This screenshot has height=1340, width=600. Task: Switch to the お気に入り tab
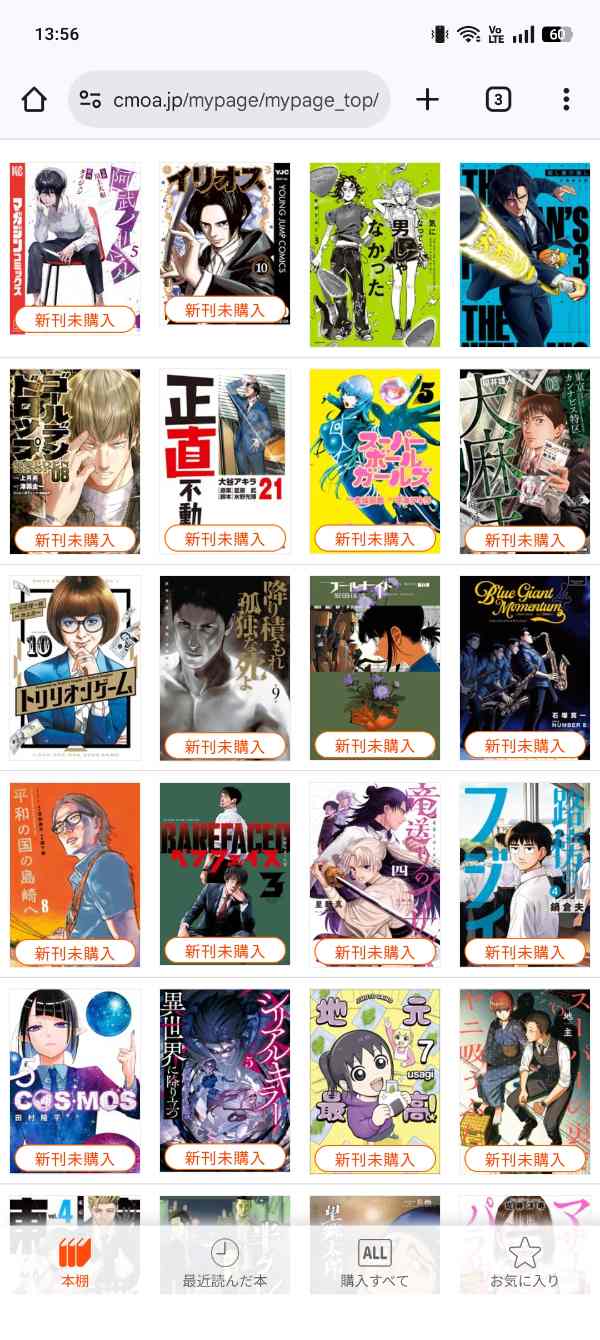(x=525, y=1263)
